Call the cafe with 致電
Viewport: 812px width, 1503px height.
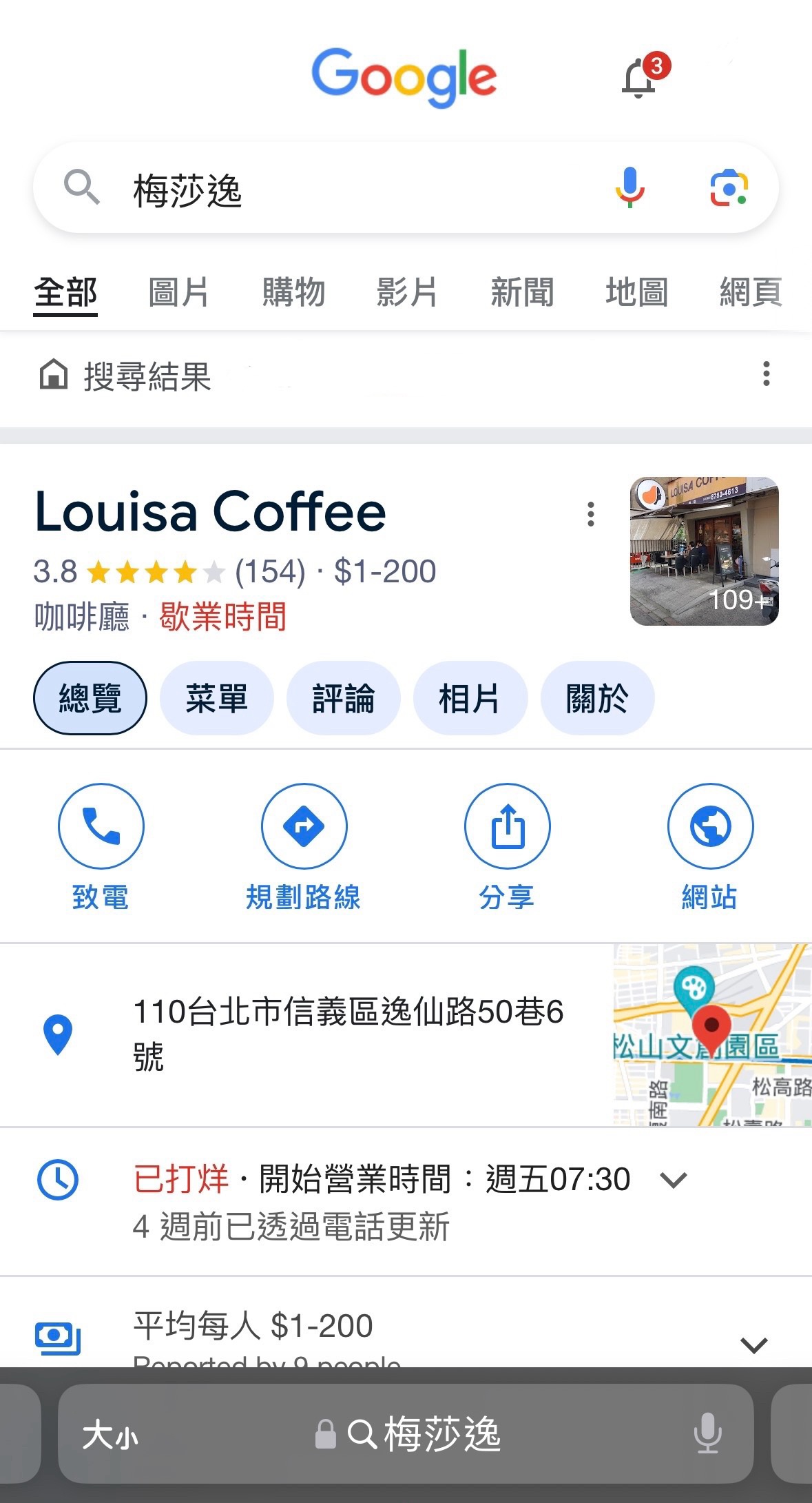coord(101,847)
